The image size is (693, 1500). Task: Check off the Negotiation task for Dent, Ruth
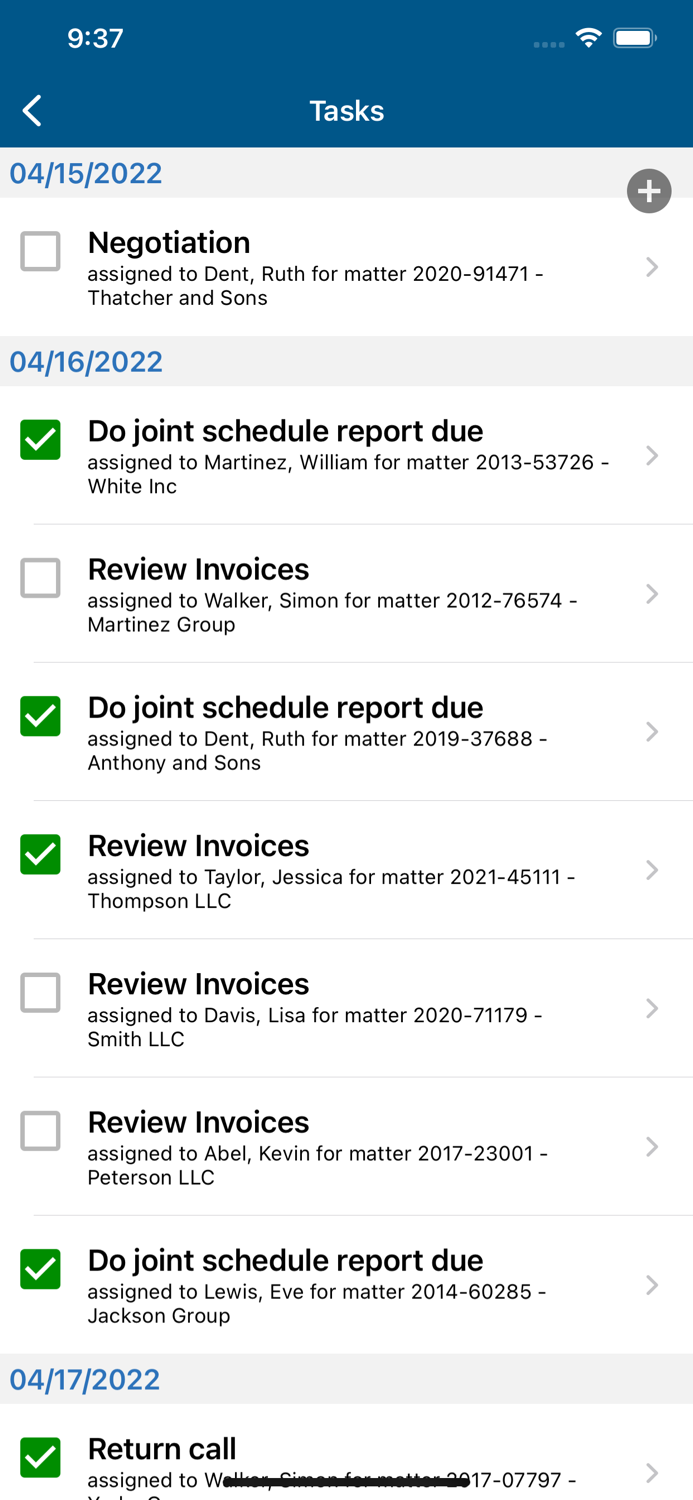(41, 252)
